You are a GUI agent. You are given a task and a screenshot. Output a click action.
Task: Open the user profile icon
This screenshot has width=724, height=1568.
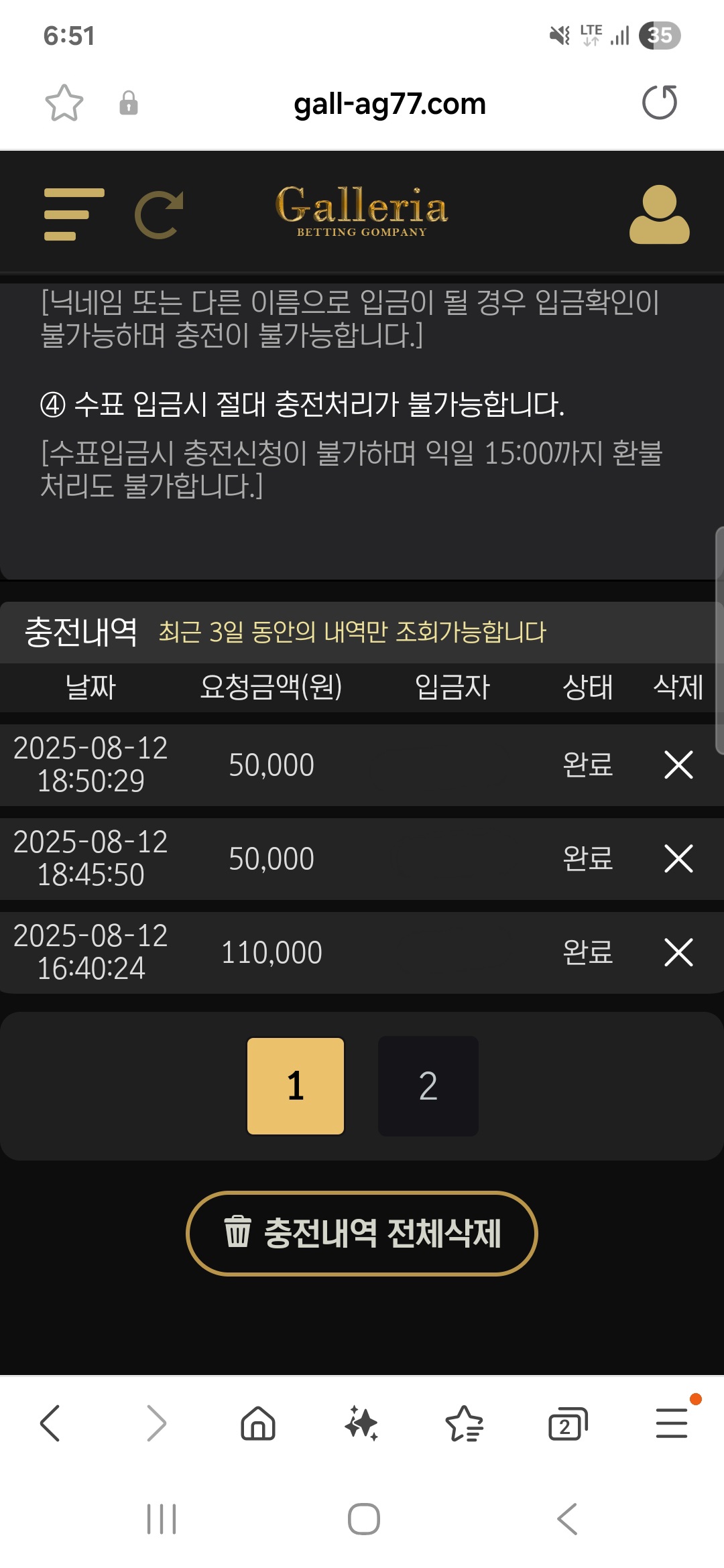(659, 214)
